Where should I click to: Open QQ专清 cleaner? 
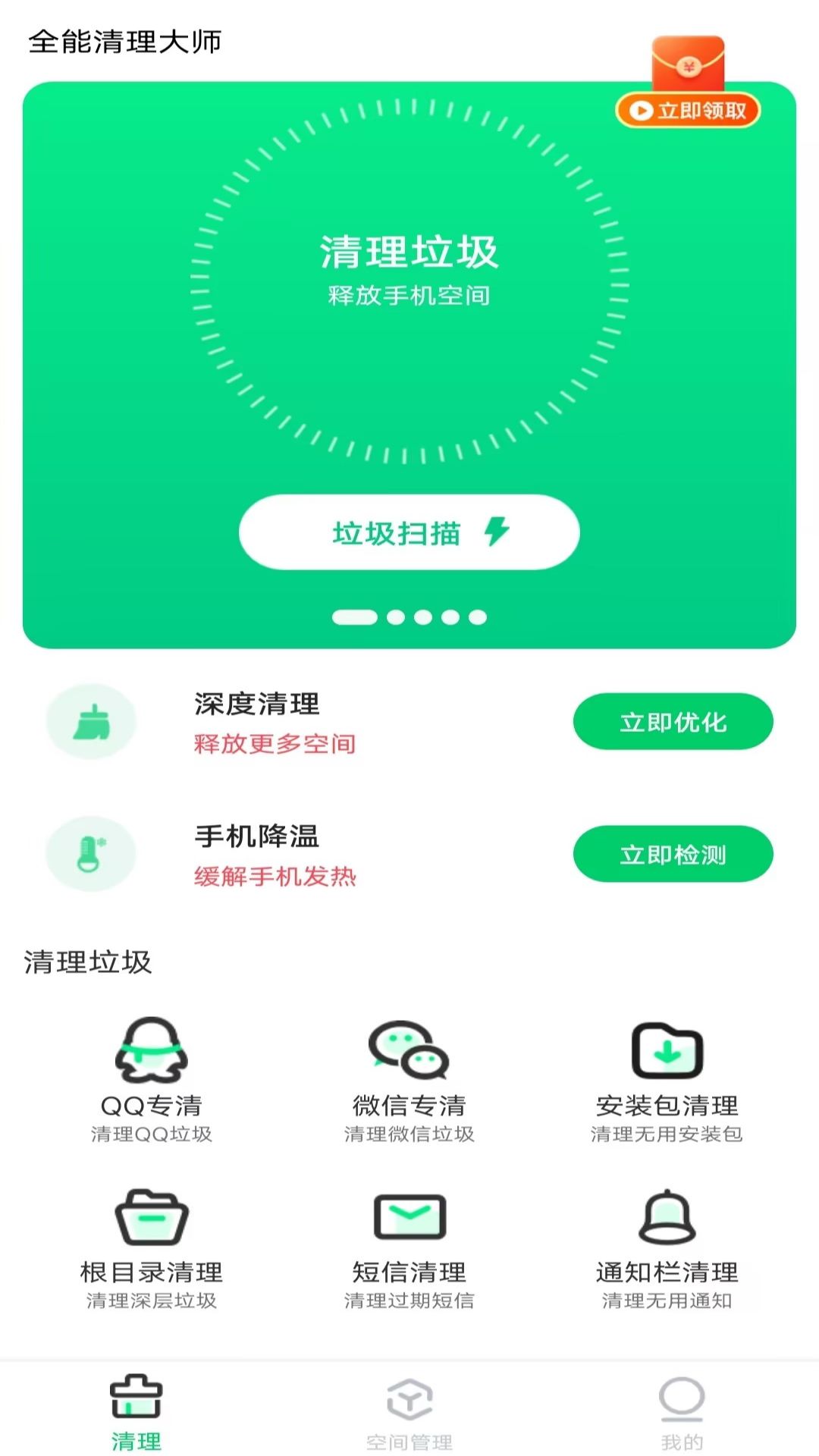coord(152,1080)
